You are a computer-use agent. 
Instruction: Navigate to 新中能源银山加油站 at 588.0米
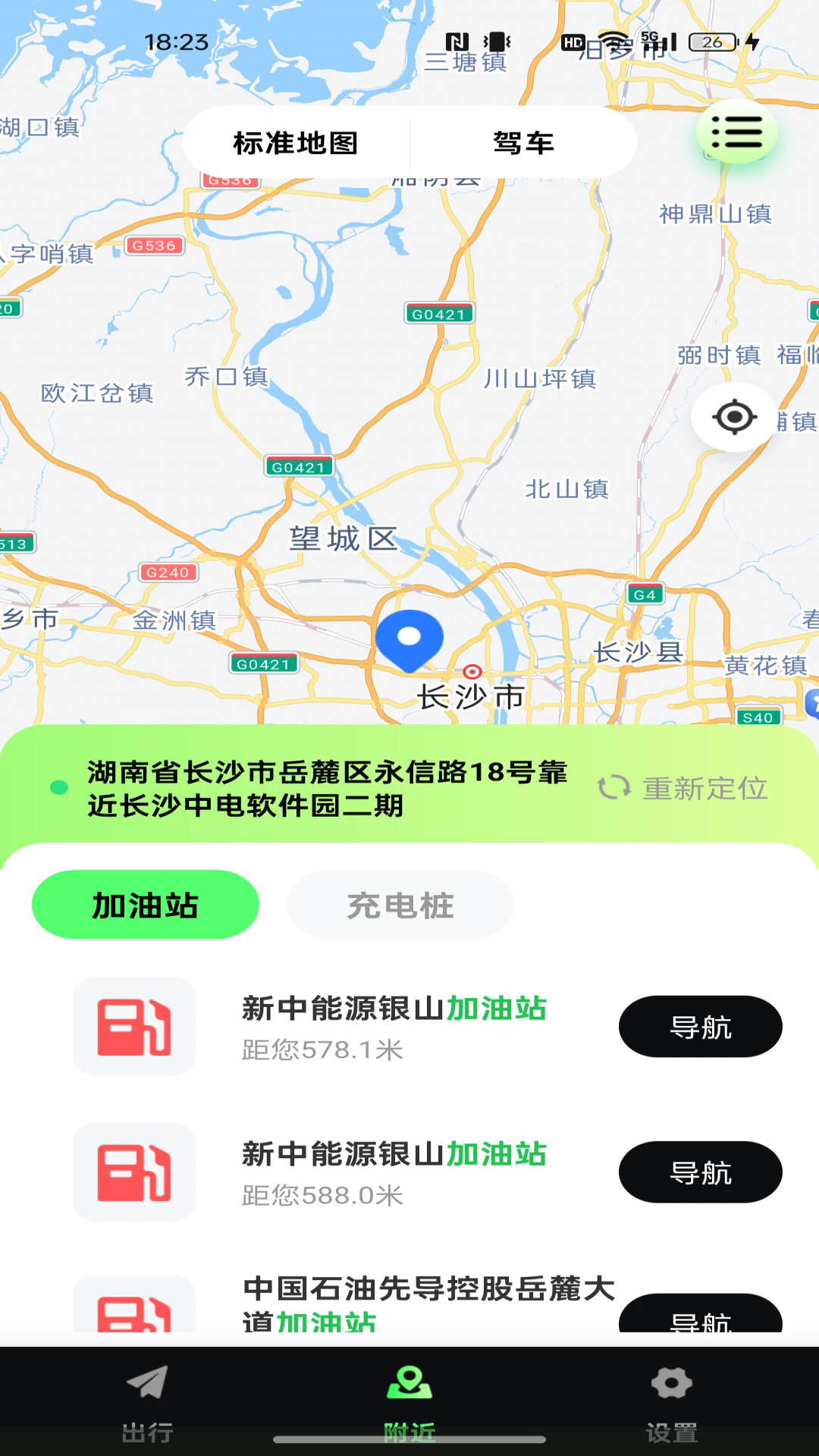pos(700,1172)
